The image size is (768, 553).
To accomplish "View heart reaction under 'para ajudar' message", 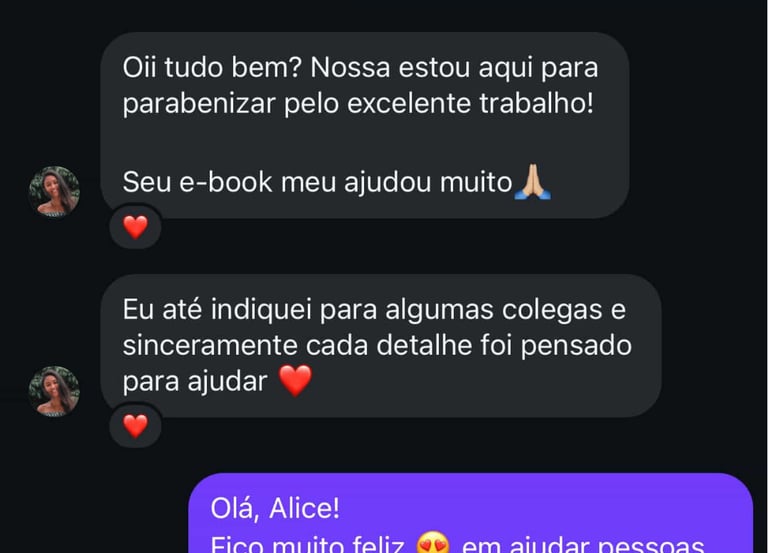I will 135,427.
